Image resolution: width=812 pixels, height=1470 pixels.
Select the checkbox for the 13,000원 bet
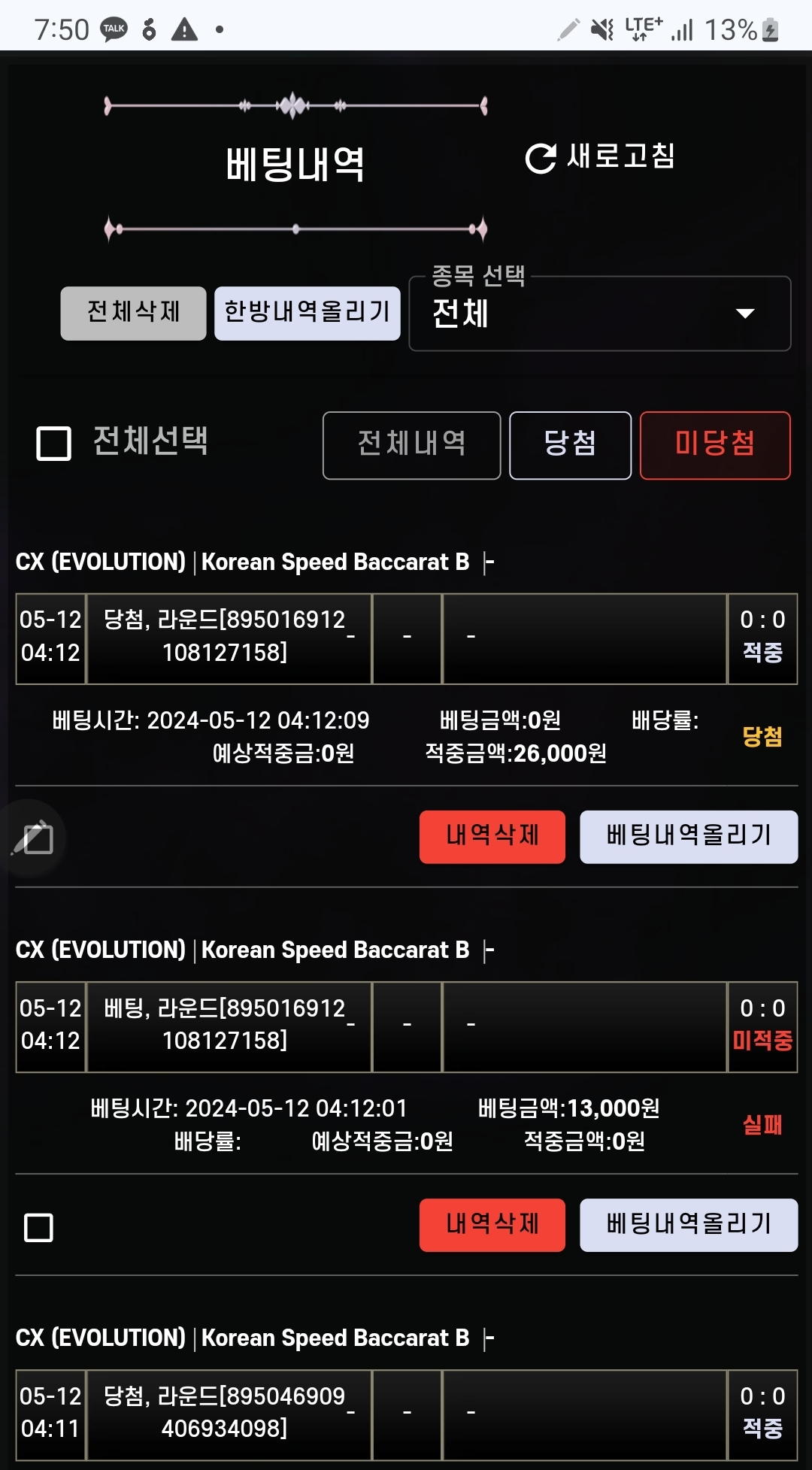click(x=39, y=1227)
